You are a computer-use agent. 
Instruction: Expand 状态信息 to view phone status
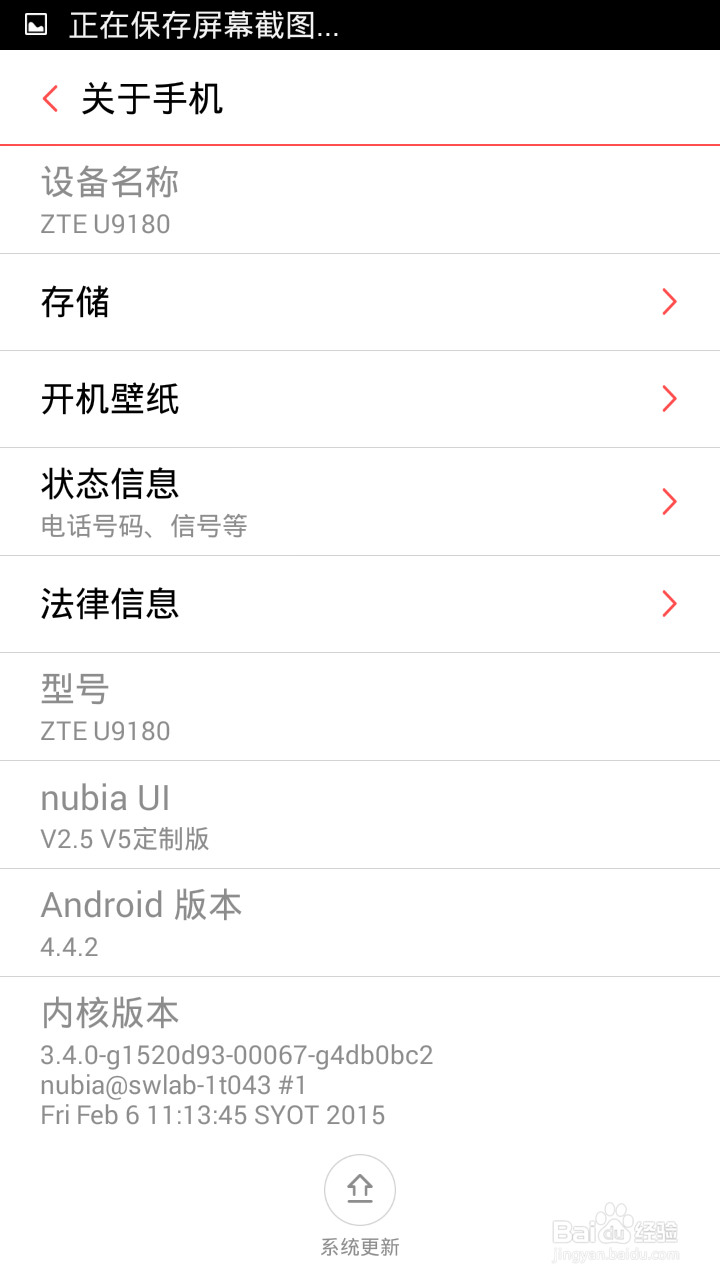(x=360, y=500)
